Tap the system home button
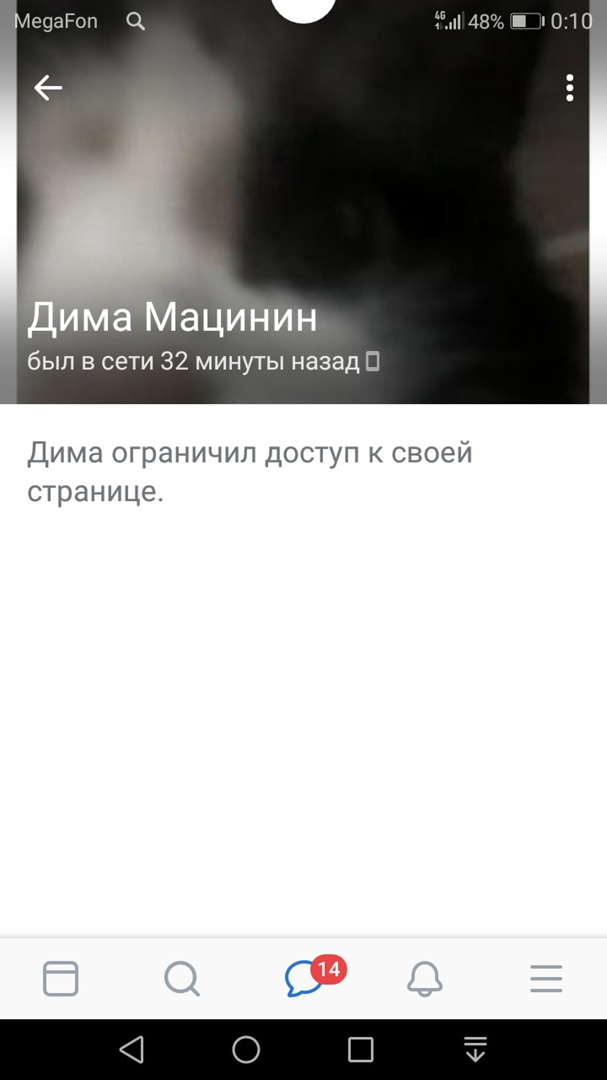 coord(246,1049)
